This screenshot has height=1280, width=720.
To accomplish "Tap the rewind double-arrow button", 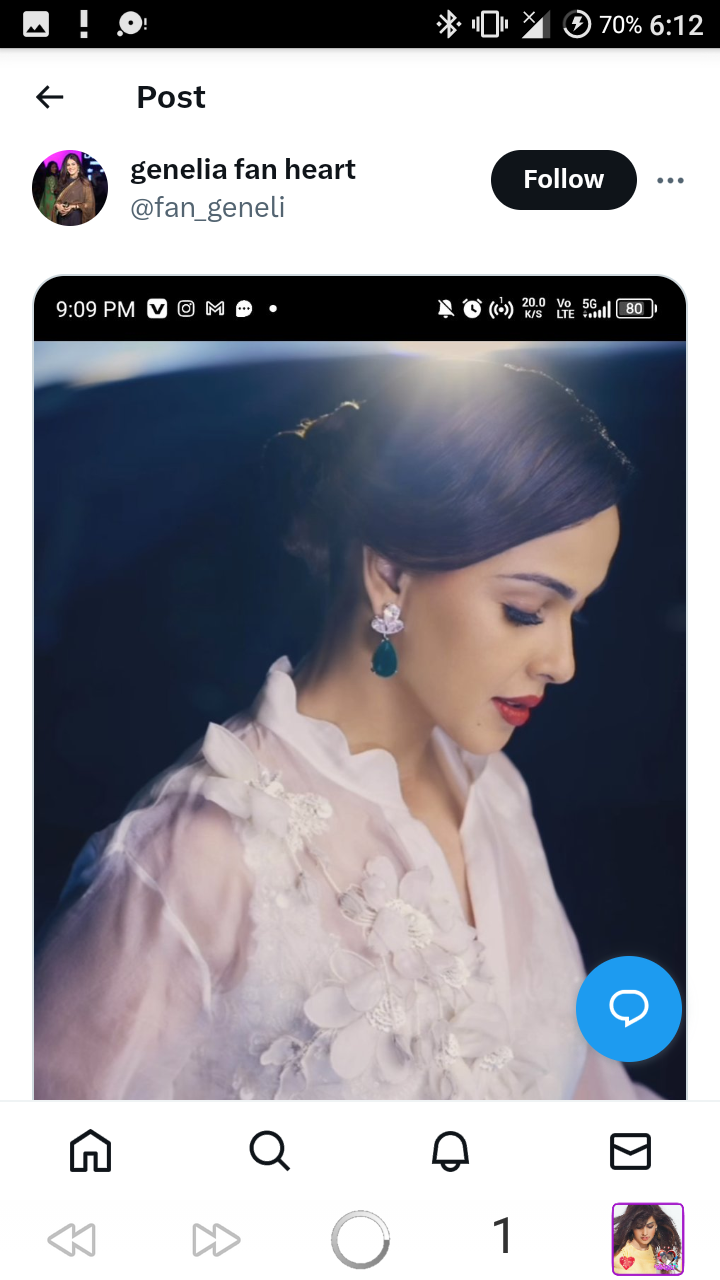I will (x=71, y=1240).
